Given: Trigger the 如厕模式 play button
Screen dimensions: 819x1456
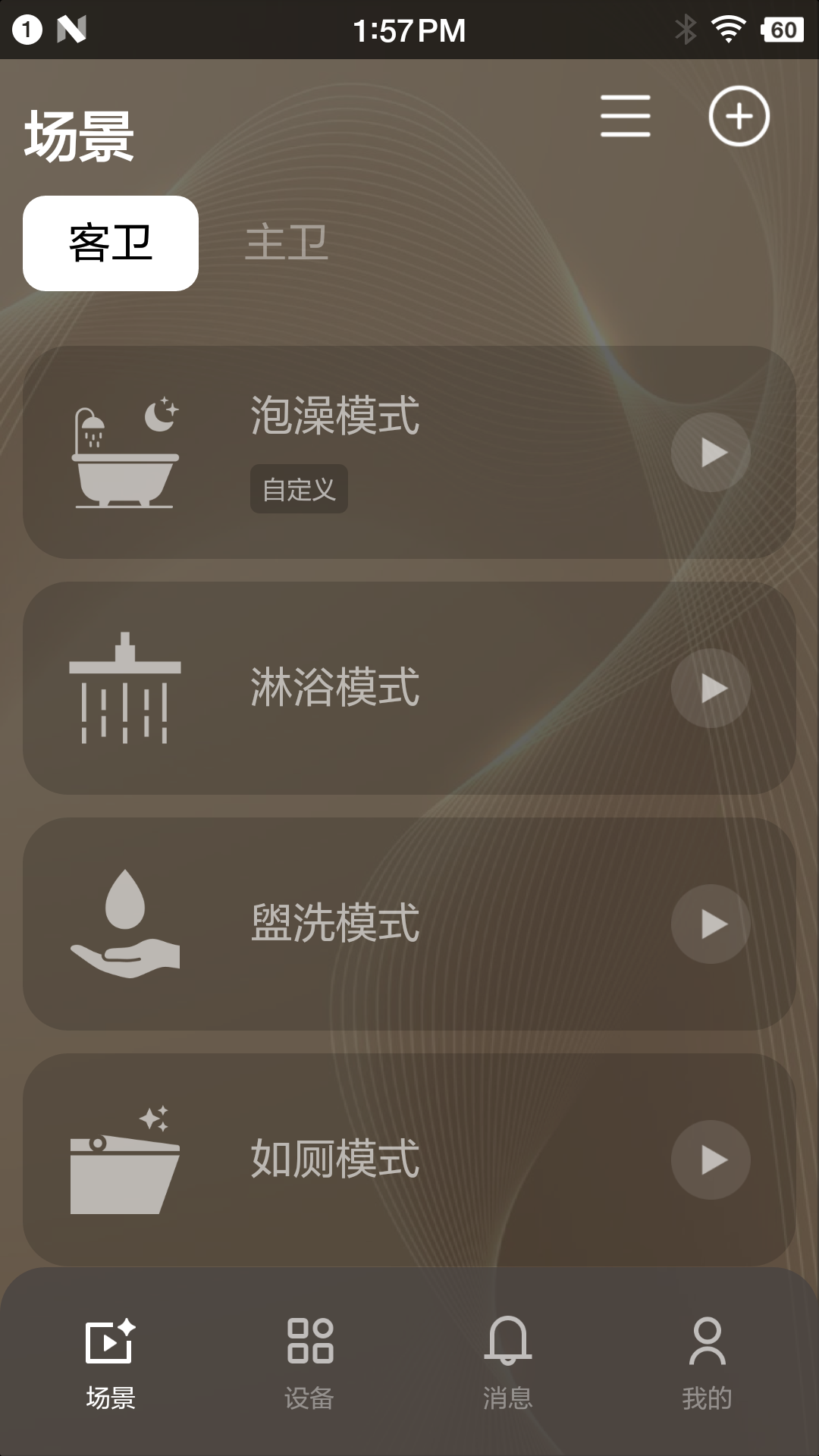Looking at the screenshot, I should point(711,1160).
